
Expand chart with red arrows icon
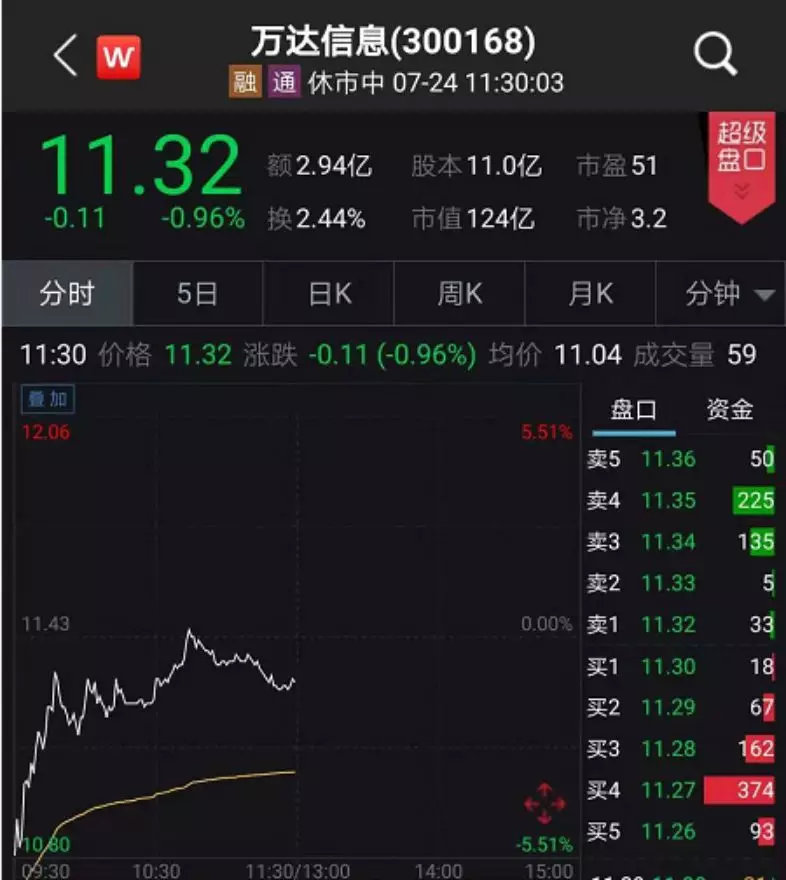pyautogui.click(x=545, y=803)
